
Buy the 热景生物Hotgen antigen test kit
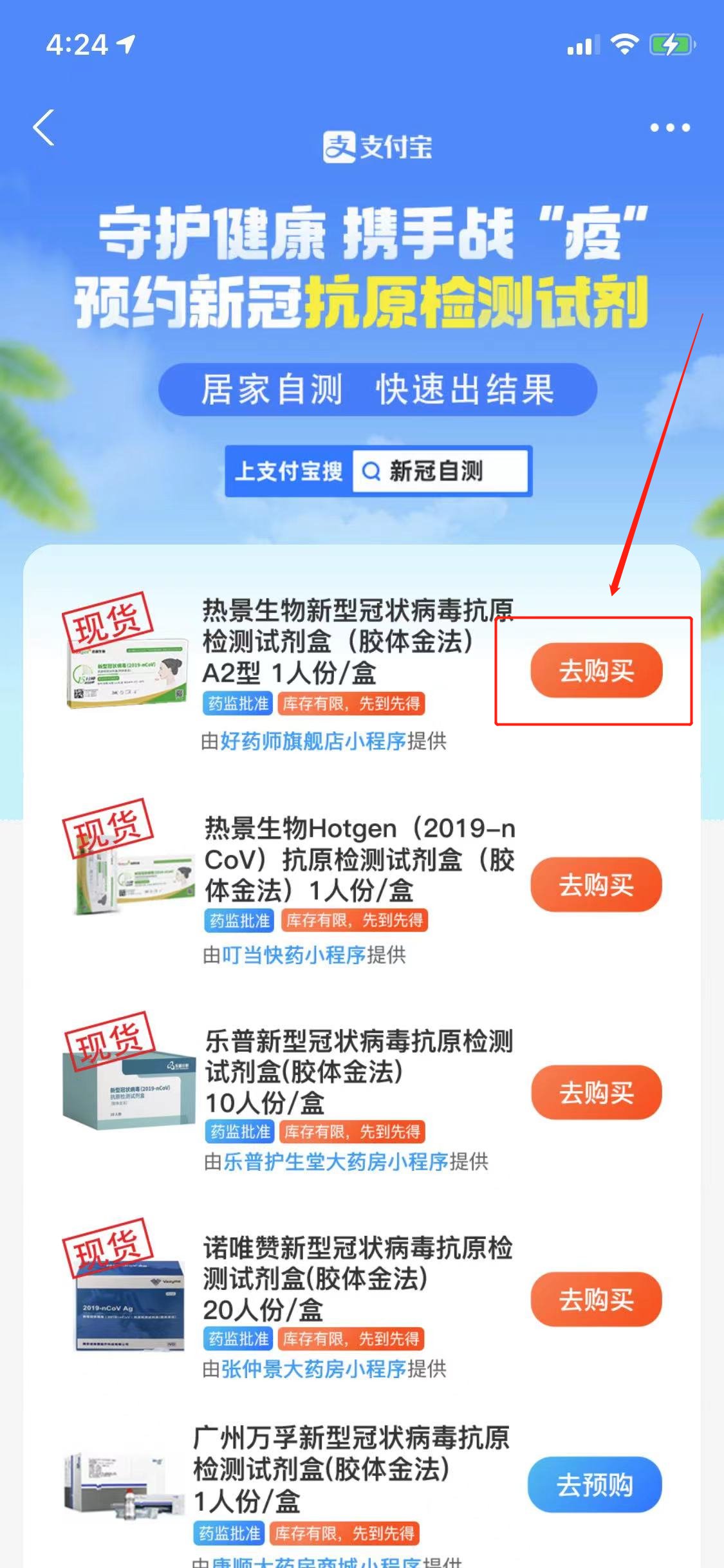click(x=596, y=885)
